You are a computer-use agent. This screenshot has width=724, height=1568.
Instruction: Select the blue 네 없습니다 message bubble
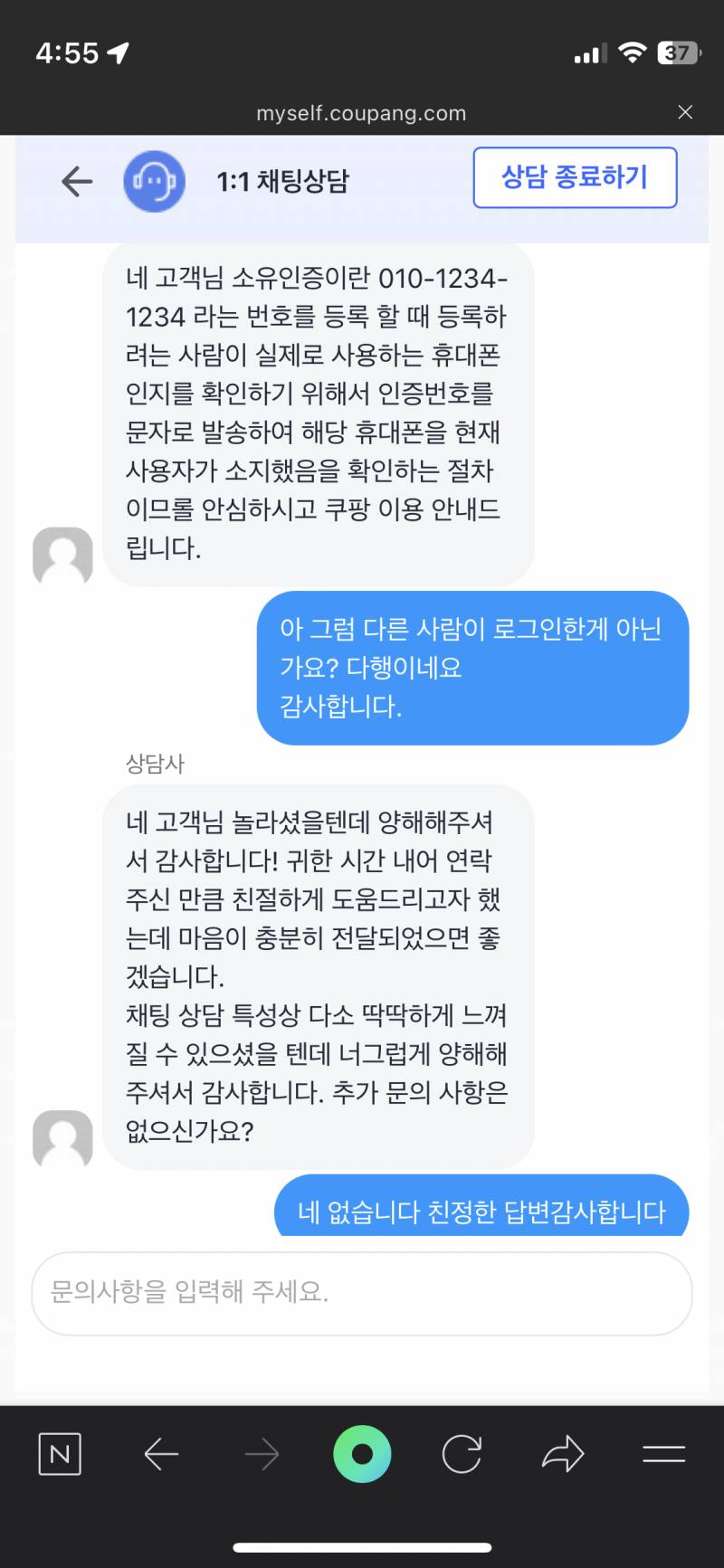pyautogui.click(x=481, y=1208)
